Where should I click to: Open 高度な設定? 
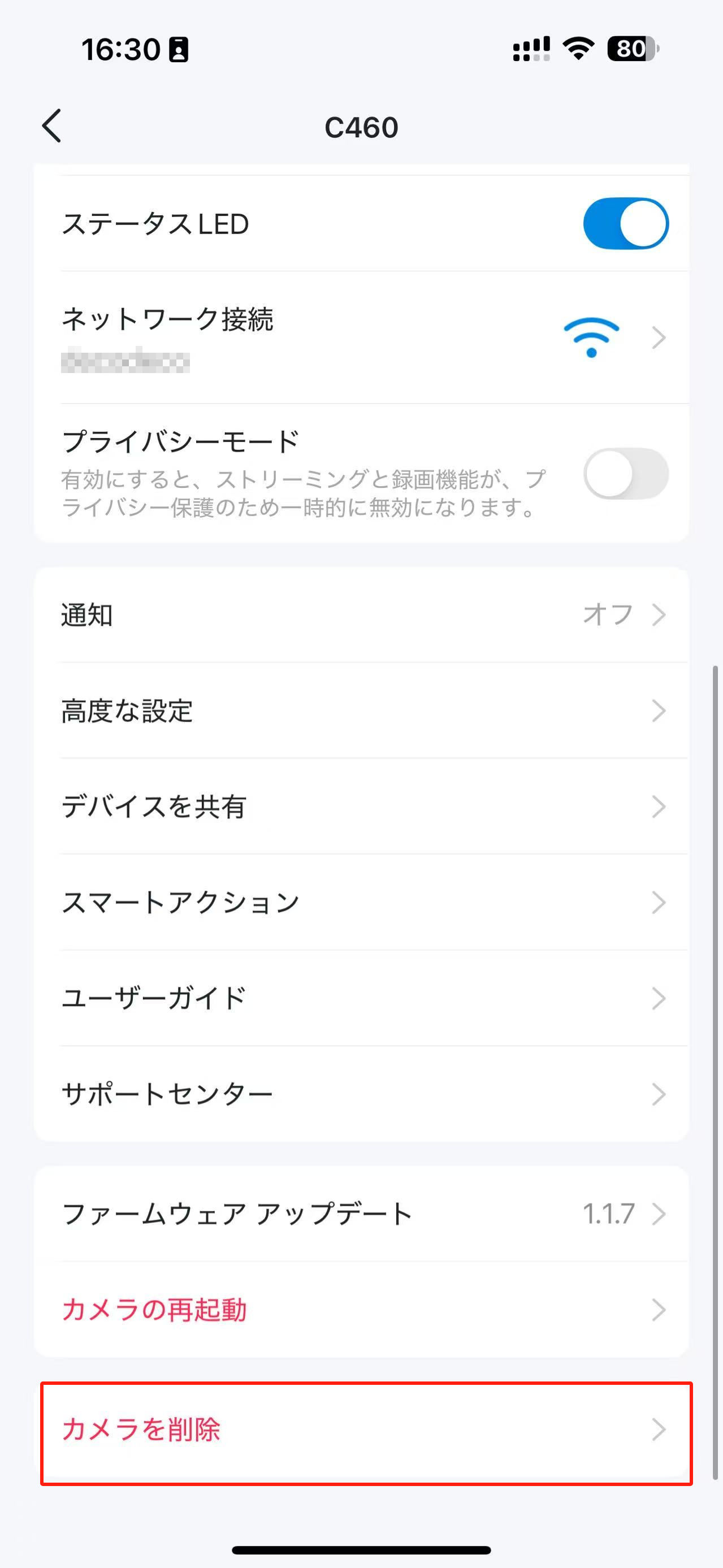pos(362,711)
